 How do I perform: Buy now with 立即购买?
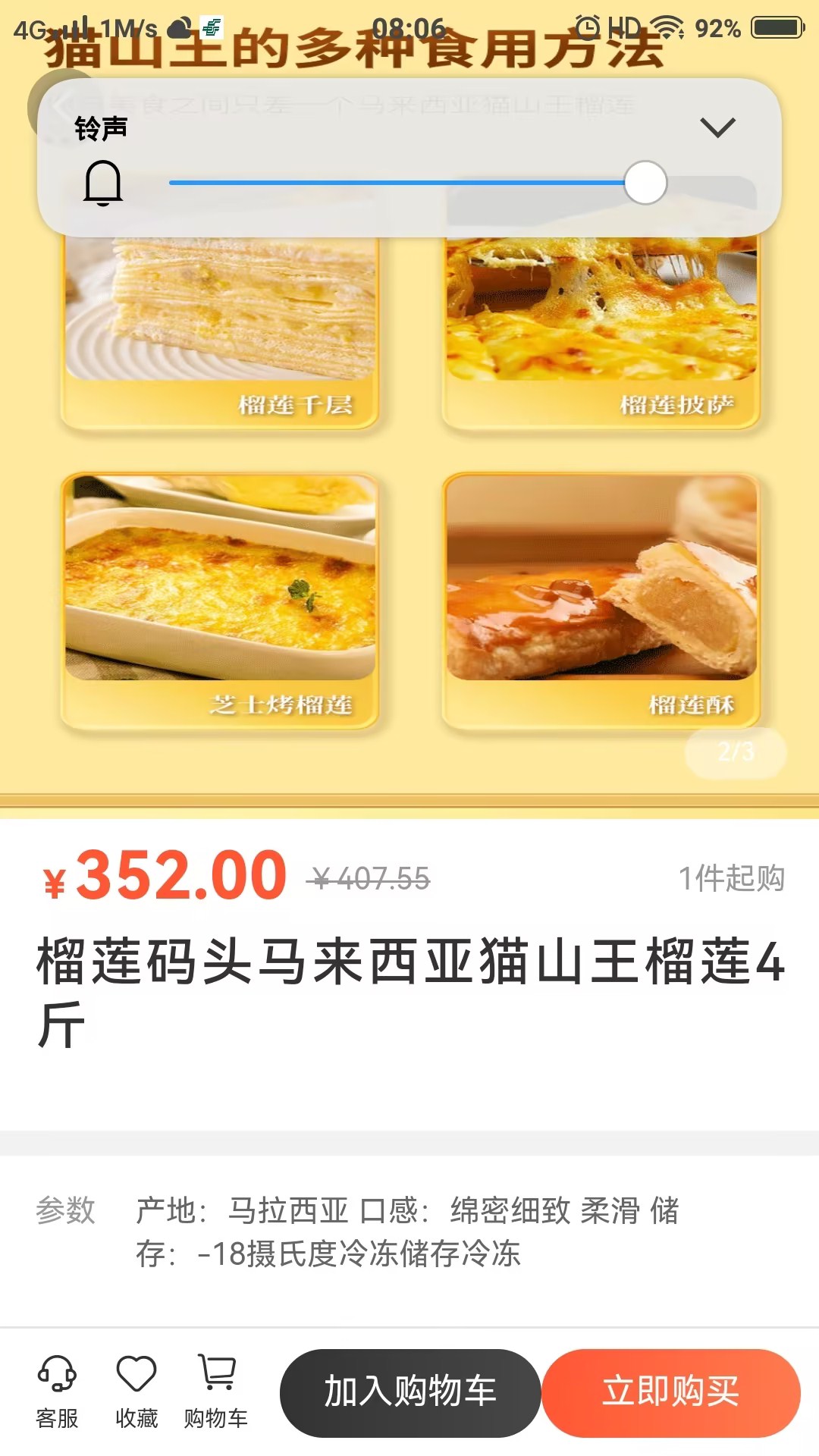(x=671, y=1392)
